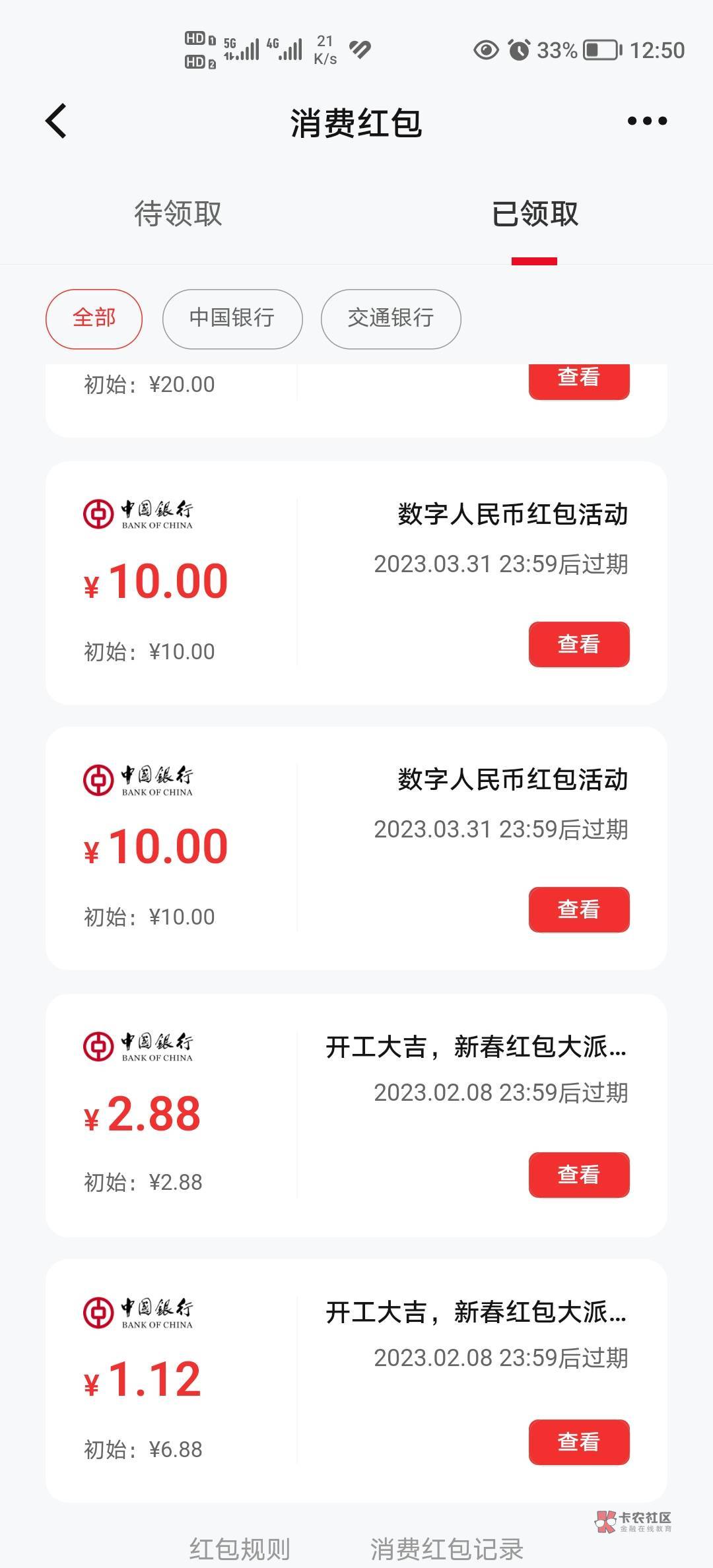Go back from 消费红包 page
The height and width of the screenshot is (1568, 713).
57,121
